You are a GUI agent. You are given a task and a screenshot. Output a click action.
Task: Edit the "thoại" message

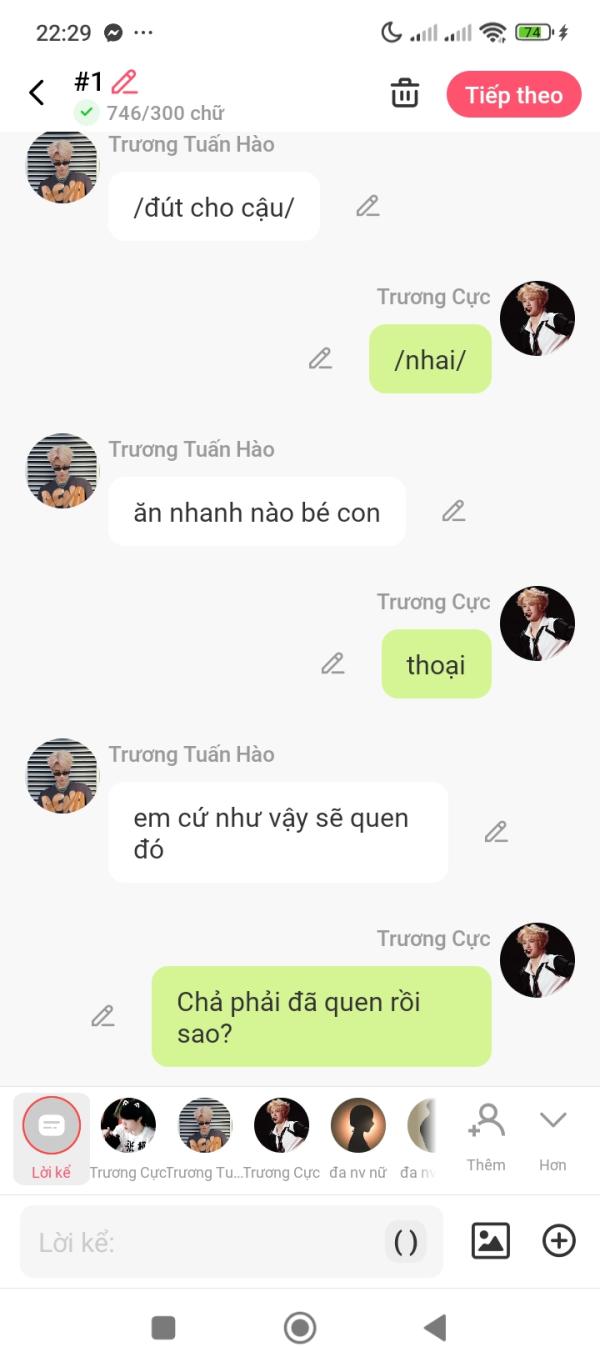333,663
